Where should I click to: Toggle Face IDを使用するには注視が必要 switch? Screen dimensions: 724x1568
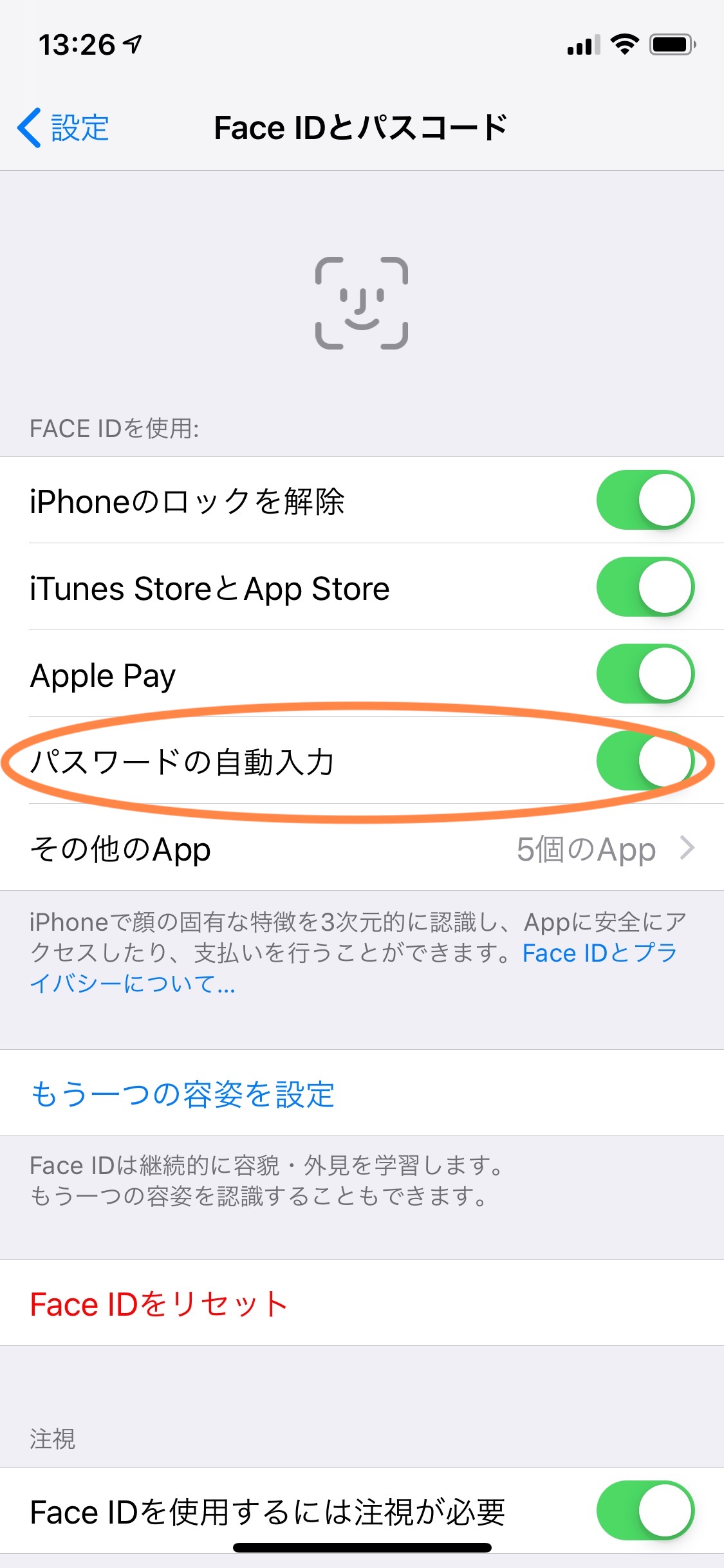645,1511
